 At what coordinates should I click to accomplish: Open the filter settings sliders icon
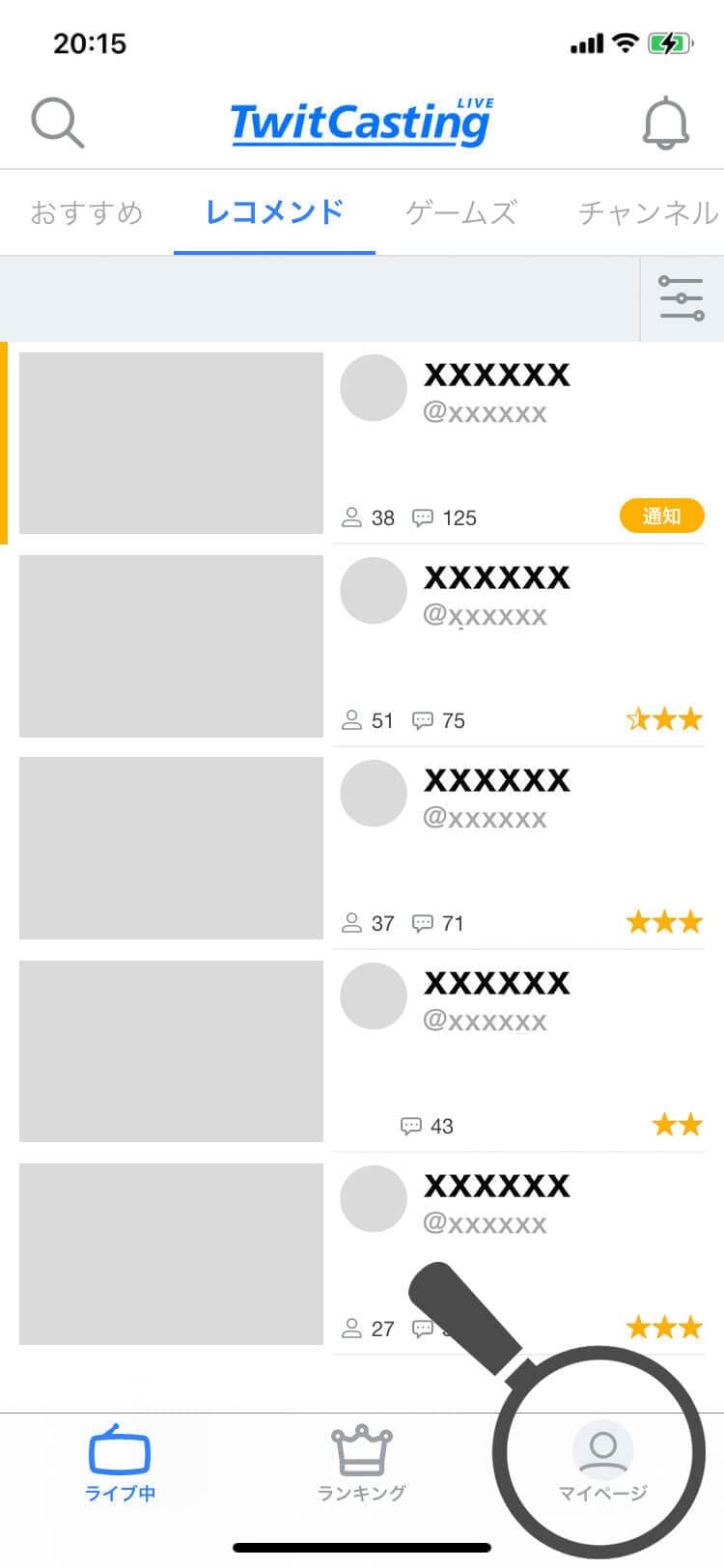pyautogui.click(x=682, y=298)
